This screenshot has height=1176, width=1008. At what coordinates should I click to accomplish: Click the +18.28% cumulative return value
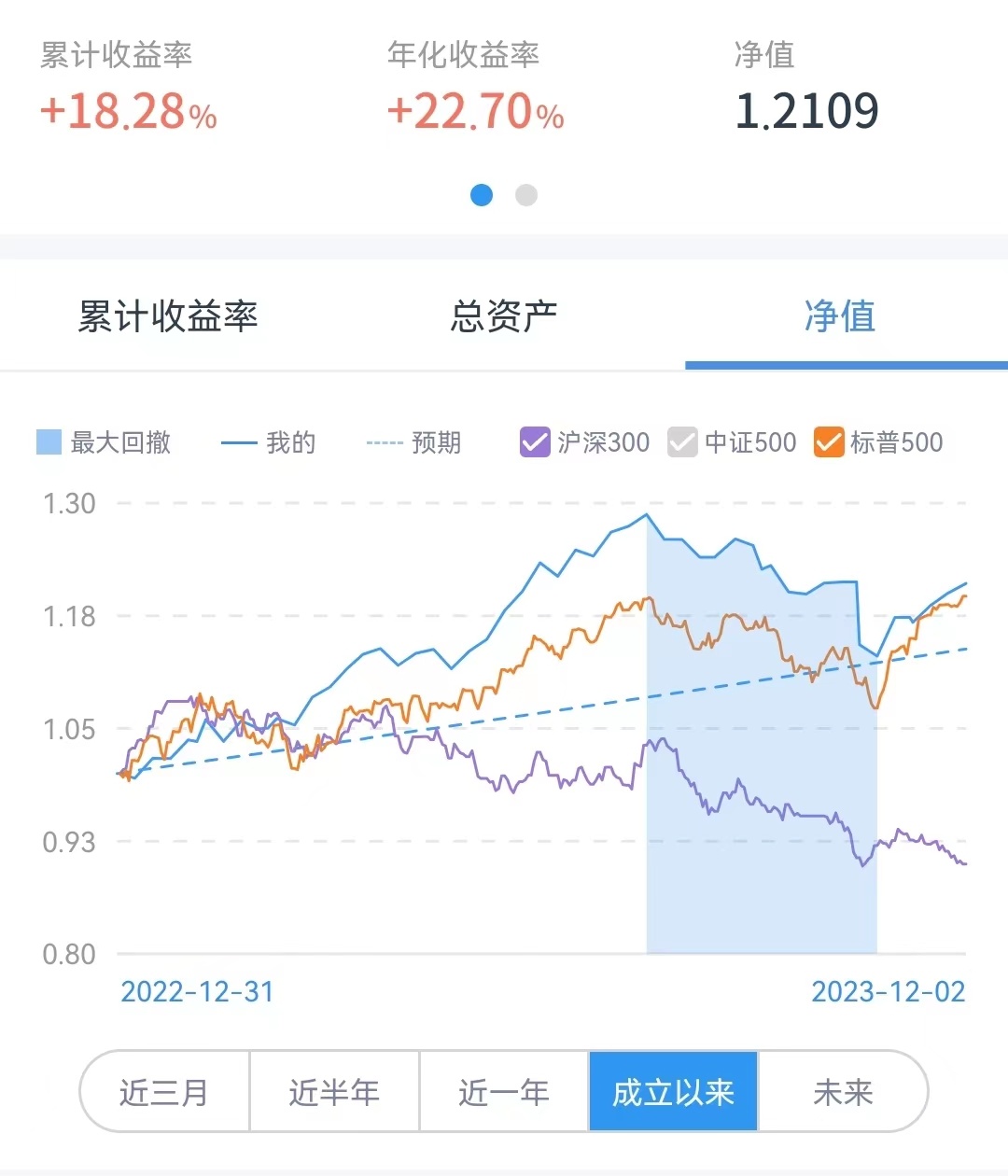coord(128,110)
